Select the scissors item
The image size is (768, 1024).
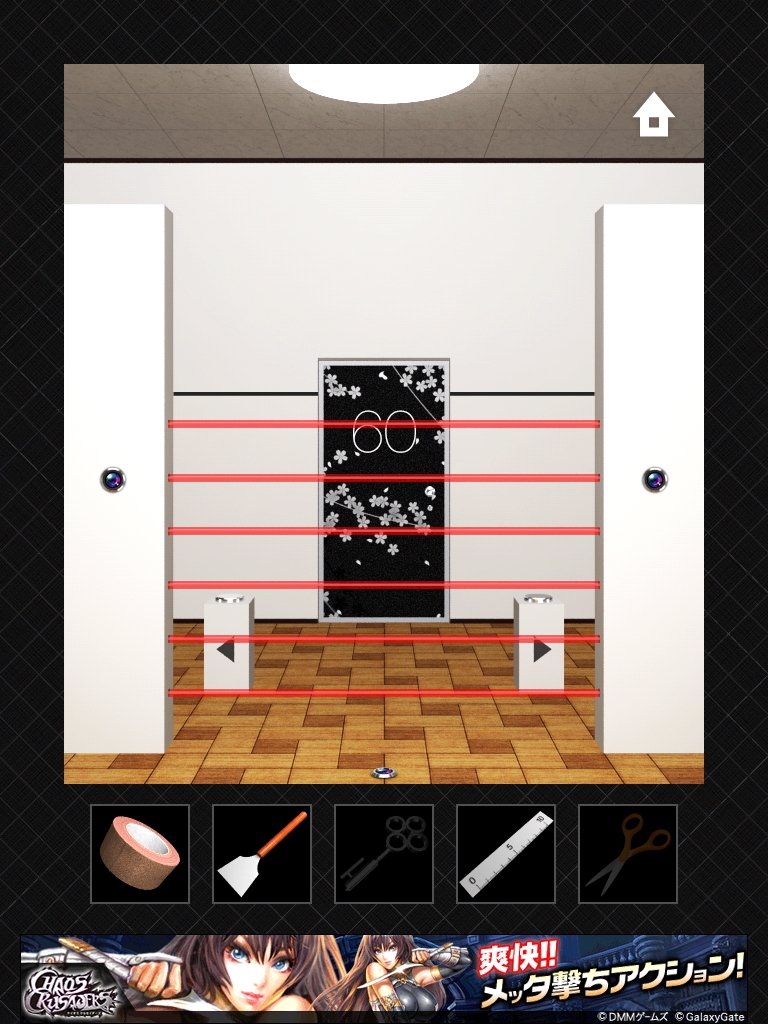point(628,854)
